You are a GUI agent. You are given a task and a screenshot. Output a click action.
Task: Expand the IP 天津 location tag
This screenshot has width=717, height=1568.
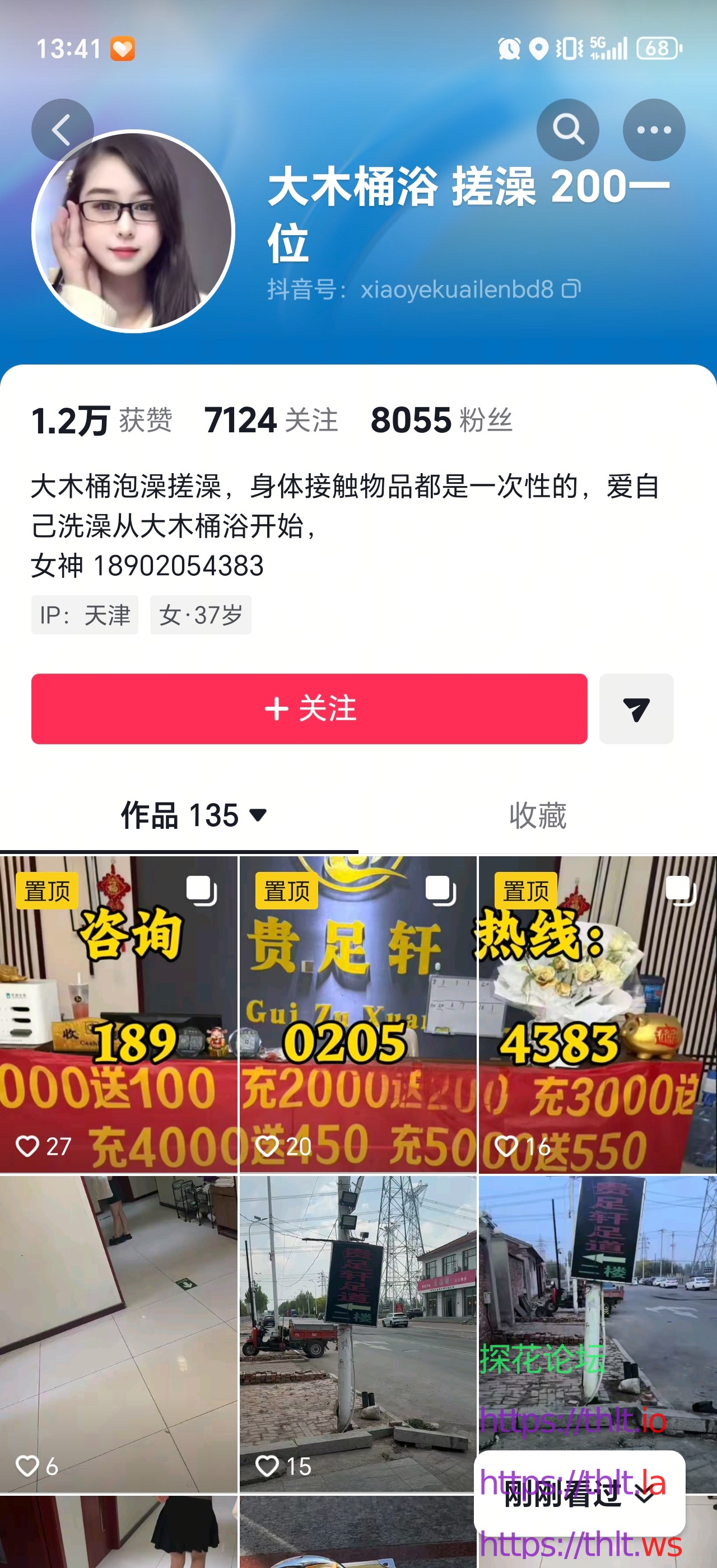(x=85, y=615)
